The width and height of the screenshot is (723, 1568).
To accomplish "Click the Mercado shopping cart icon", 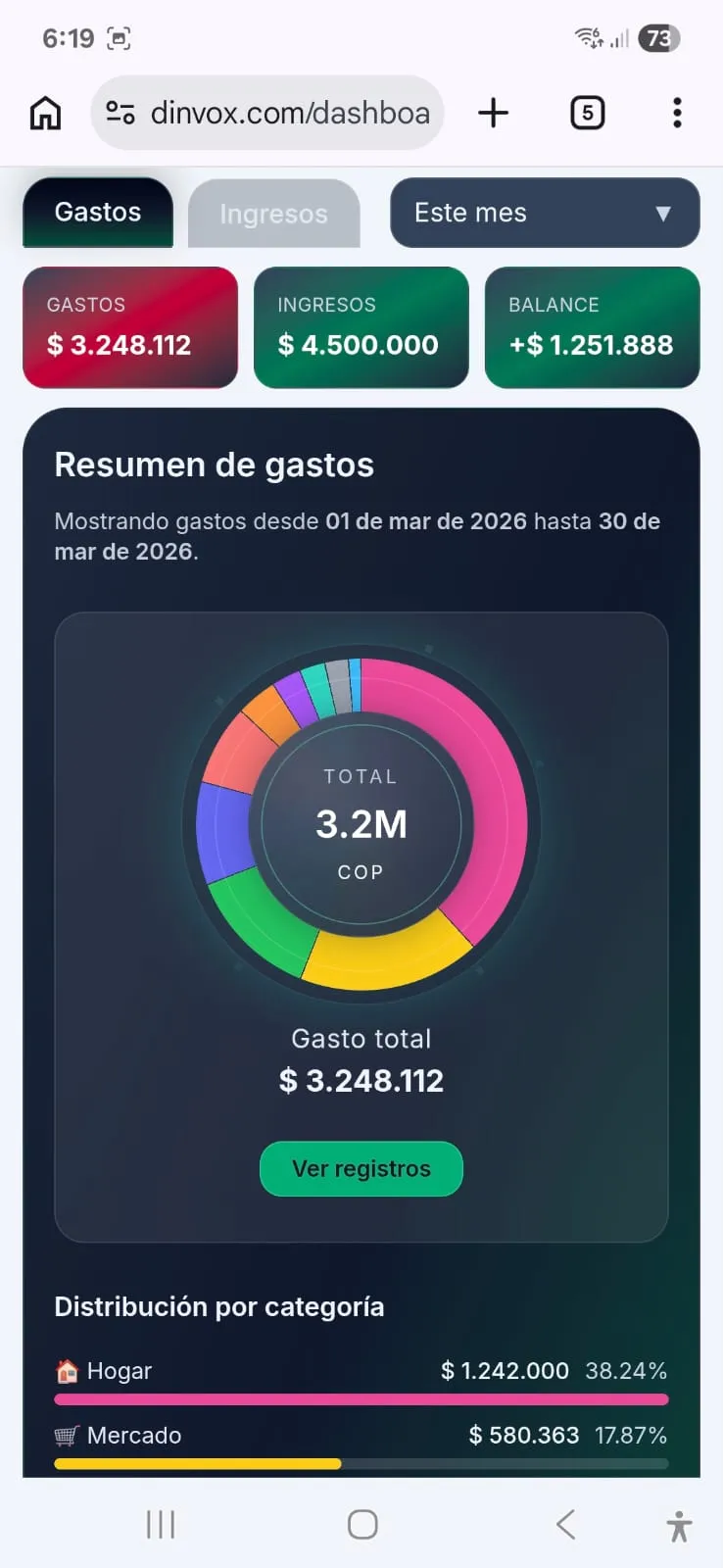I will tap(66, 1435).
